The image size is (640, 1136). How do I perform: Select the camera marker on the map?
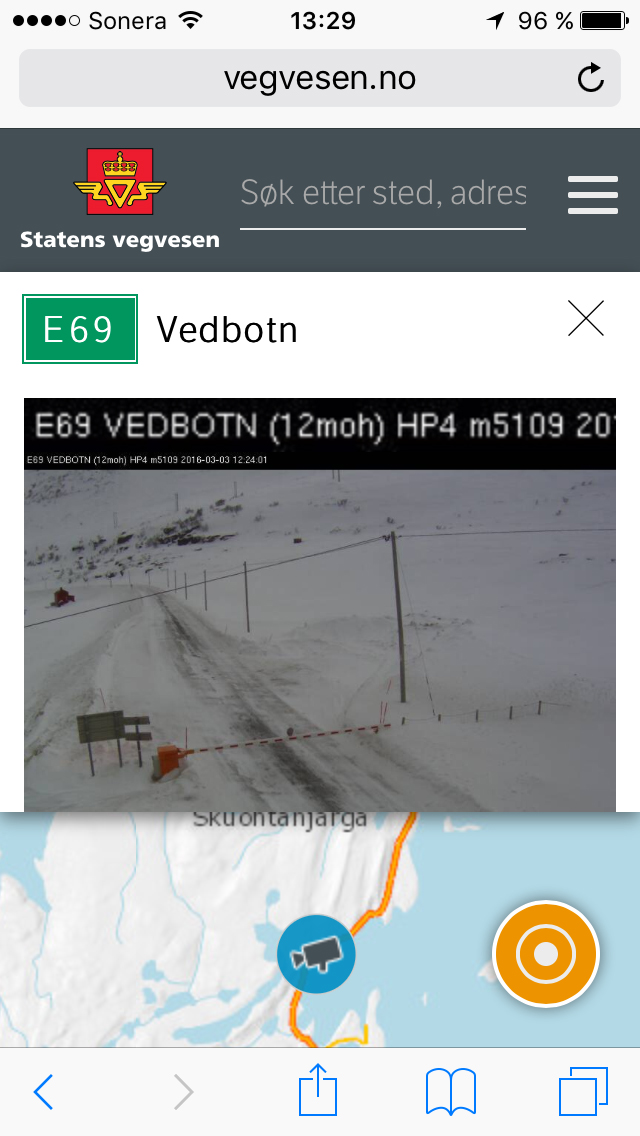pyautogui.click(x=315, y=955)
